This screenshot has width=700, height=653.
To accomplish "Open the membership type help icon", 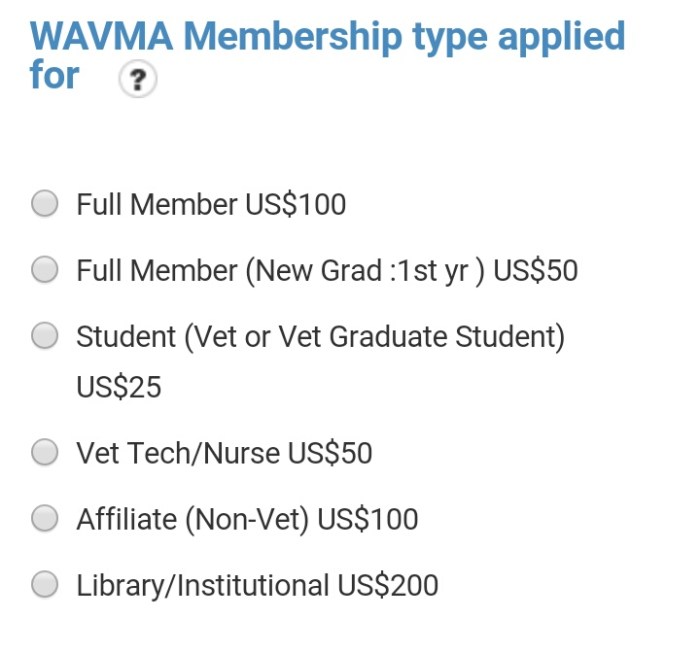I will (138, 80).
